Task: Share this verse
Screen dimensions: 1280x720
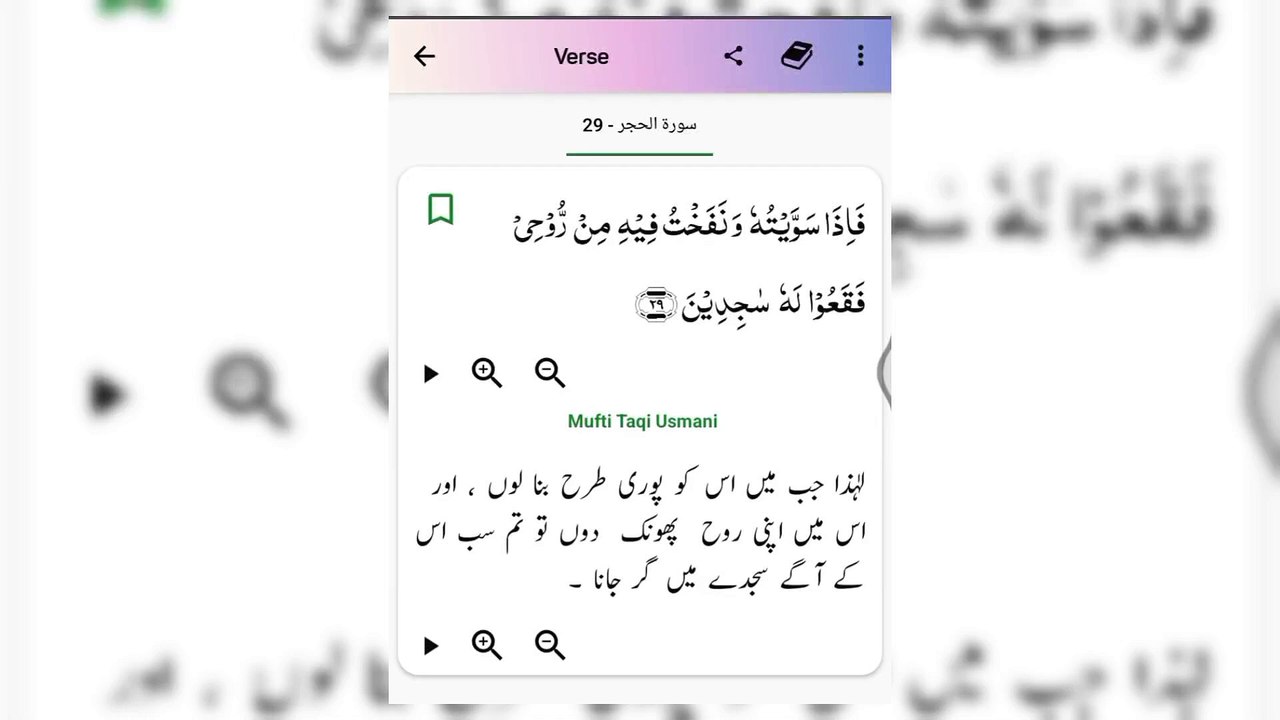Action: pyautogui.click(x=733, y=56)
